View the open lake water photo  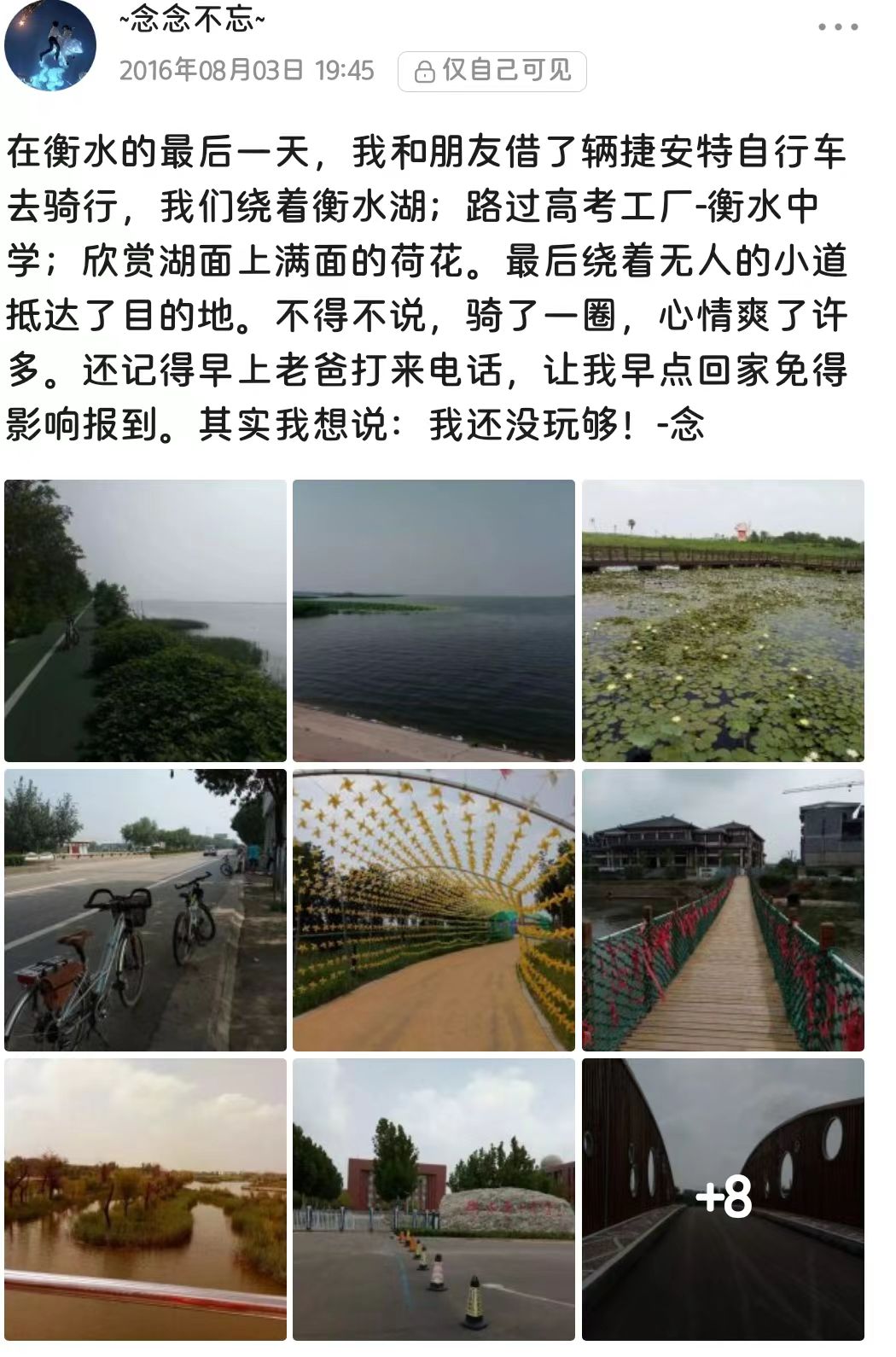coord(433,620)
